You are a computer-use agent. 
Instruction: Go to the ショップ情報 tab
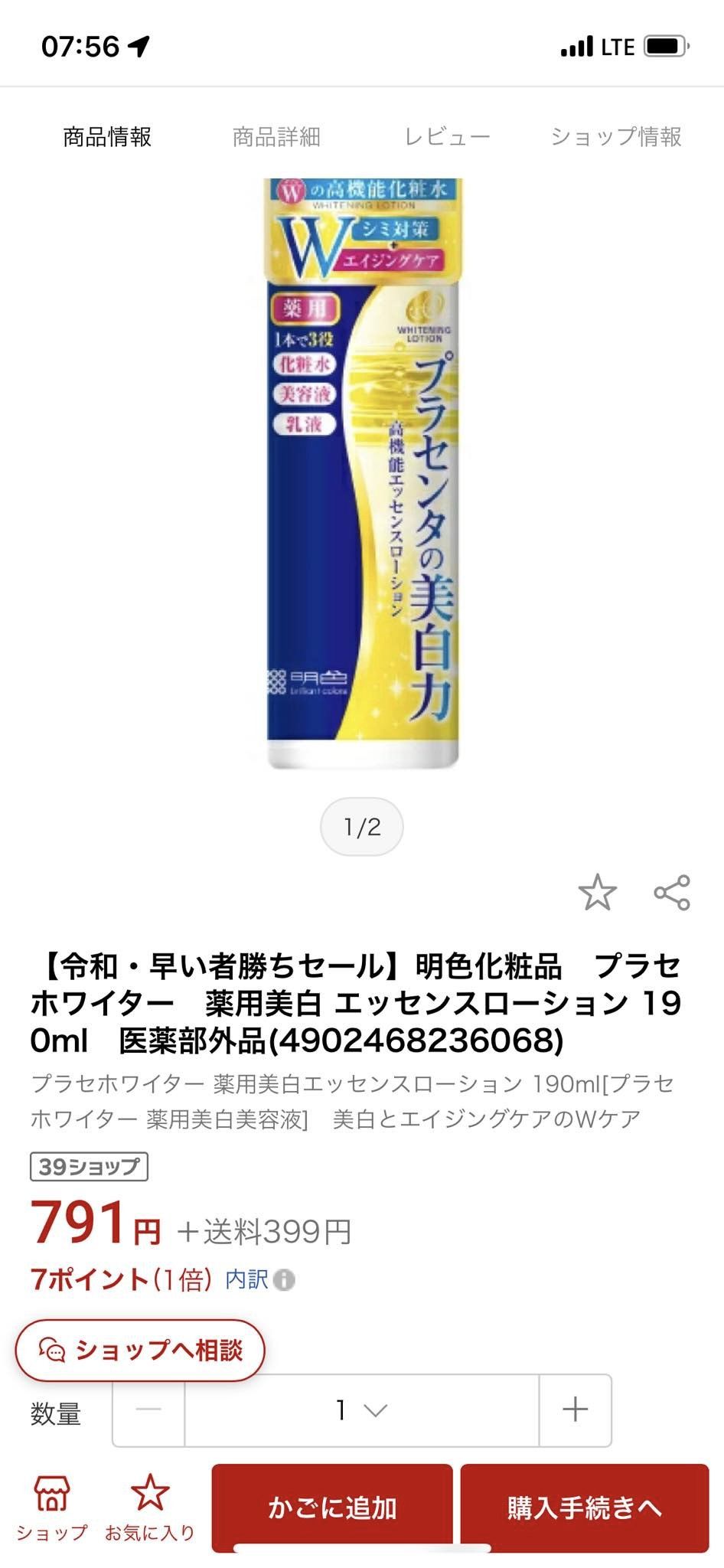pyautogui.click(x=616, y=137)
